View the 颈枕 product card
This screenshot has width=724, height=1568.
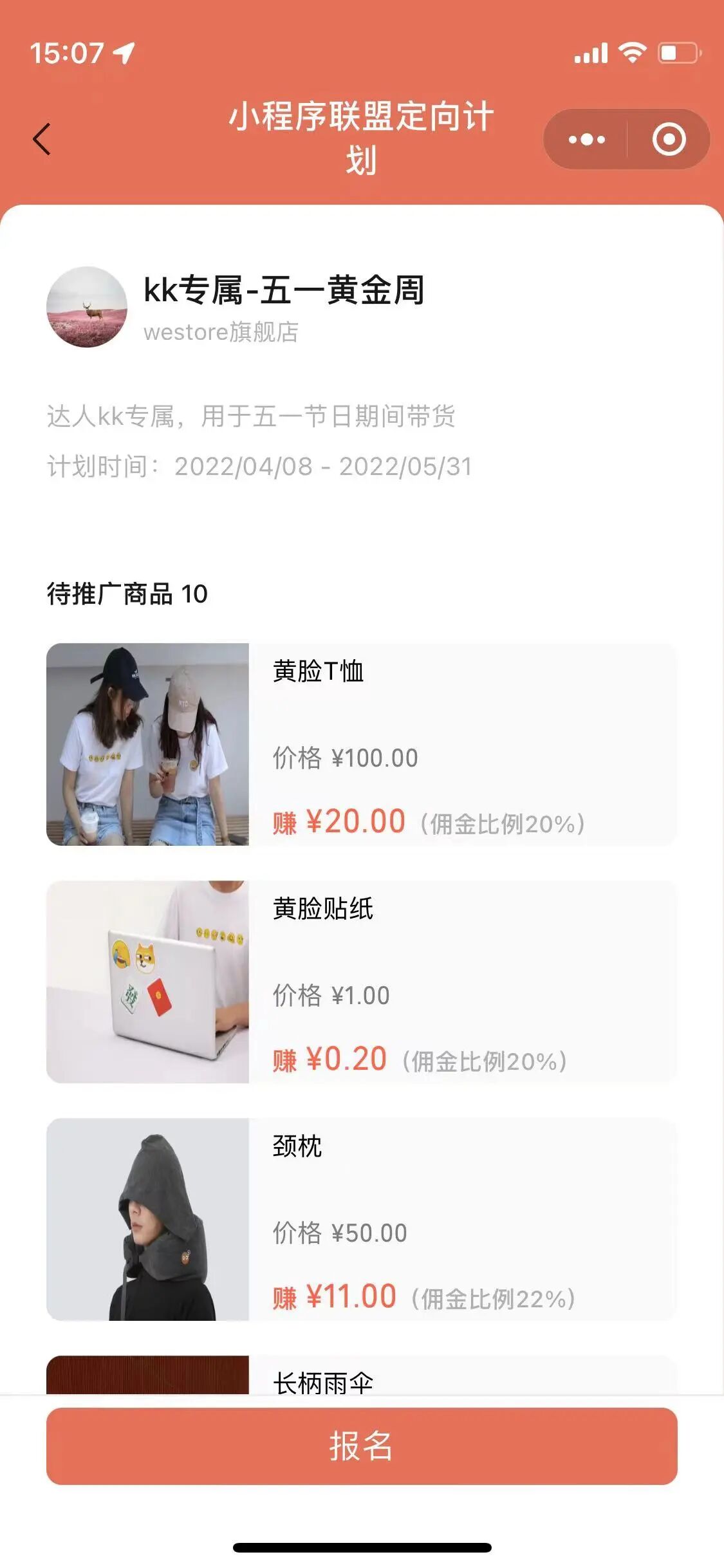(362, 1219)
